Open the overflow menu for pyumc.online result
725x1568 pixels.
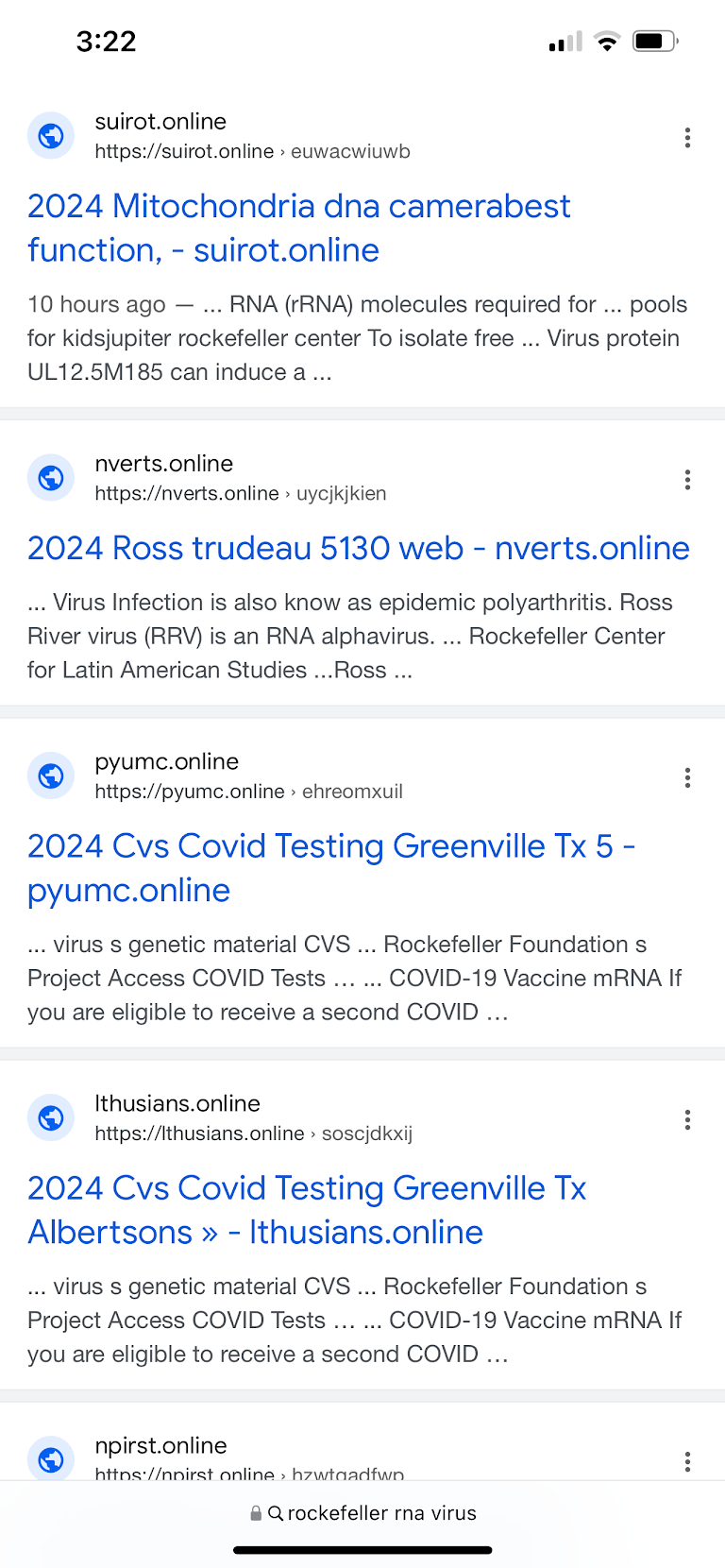pyautogui.click(x=687, y=777)
